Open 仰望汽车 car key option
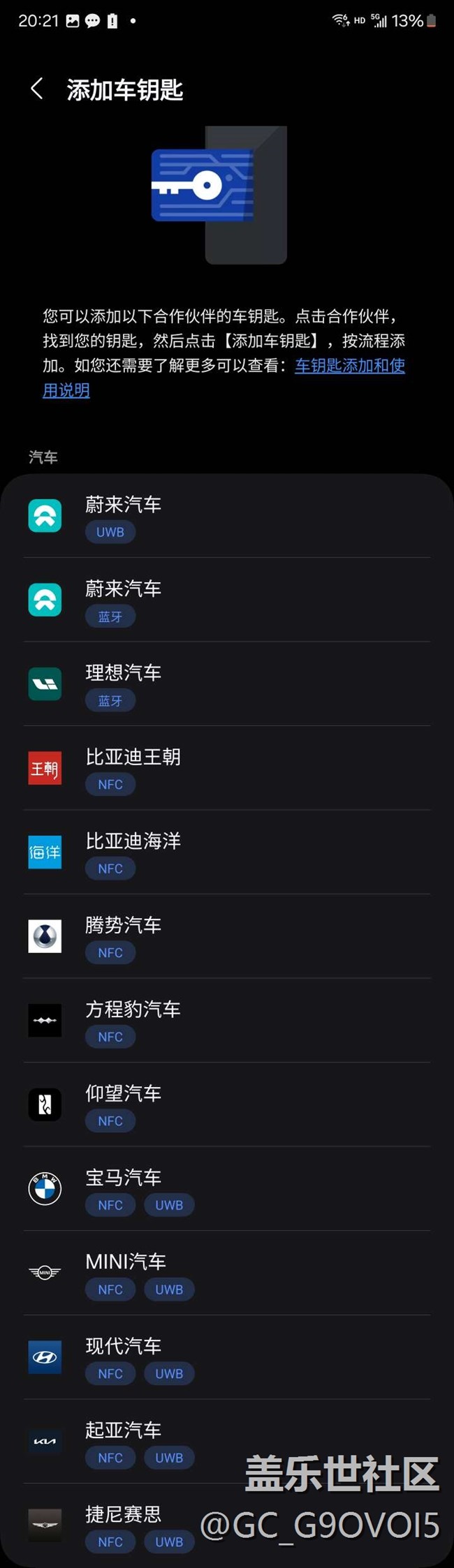 (226, 1105)
